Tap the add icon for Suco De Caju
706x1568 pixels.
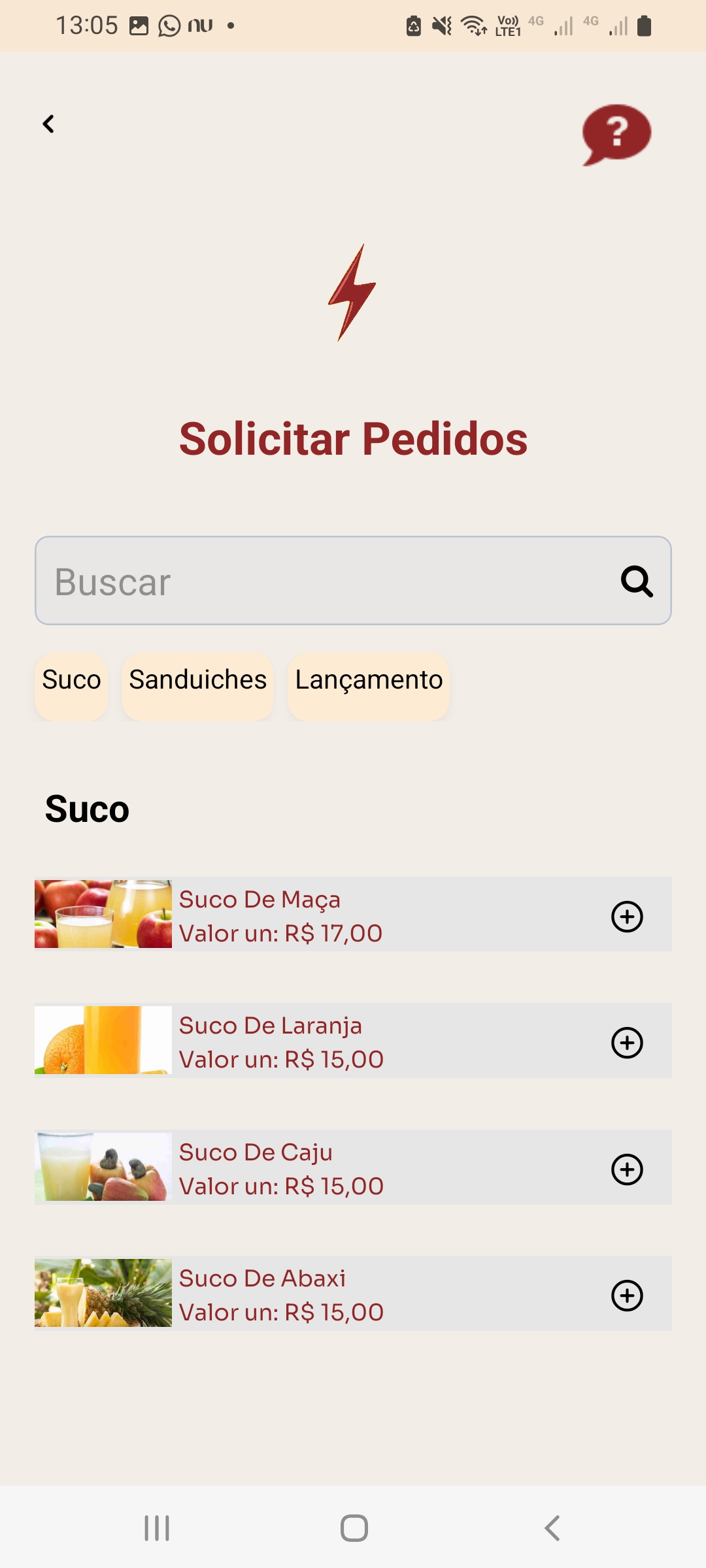626,1168
